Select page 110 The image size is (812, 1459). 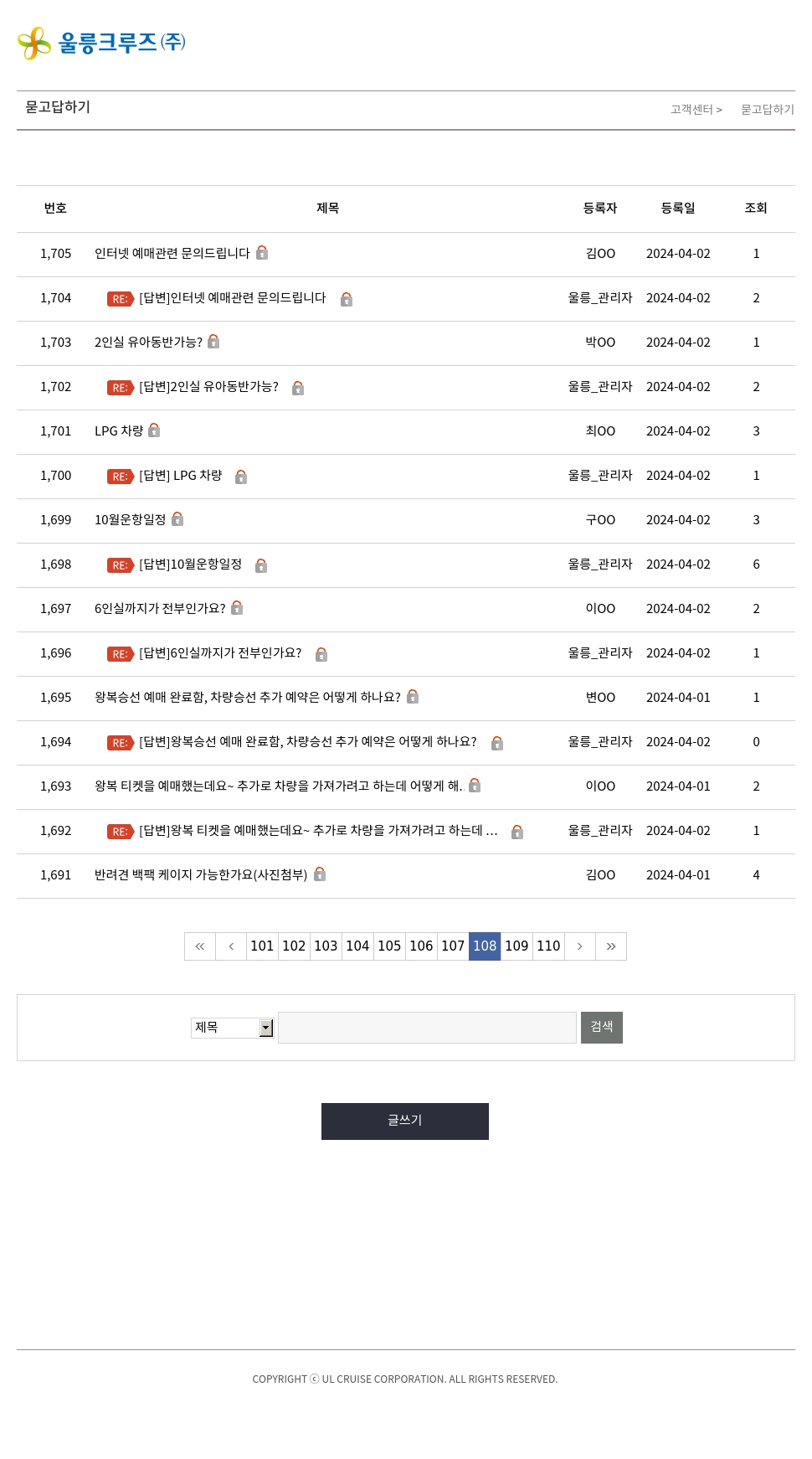(548, 946)
